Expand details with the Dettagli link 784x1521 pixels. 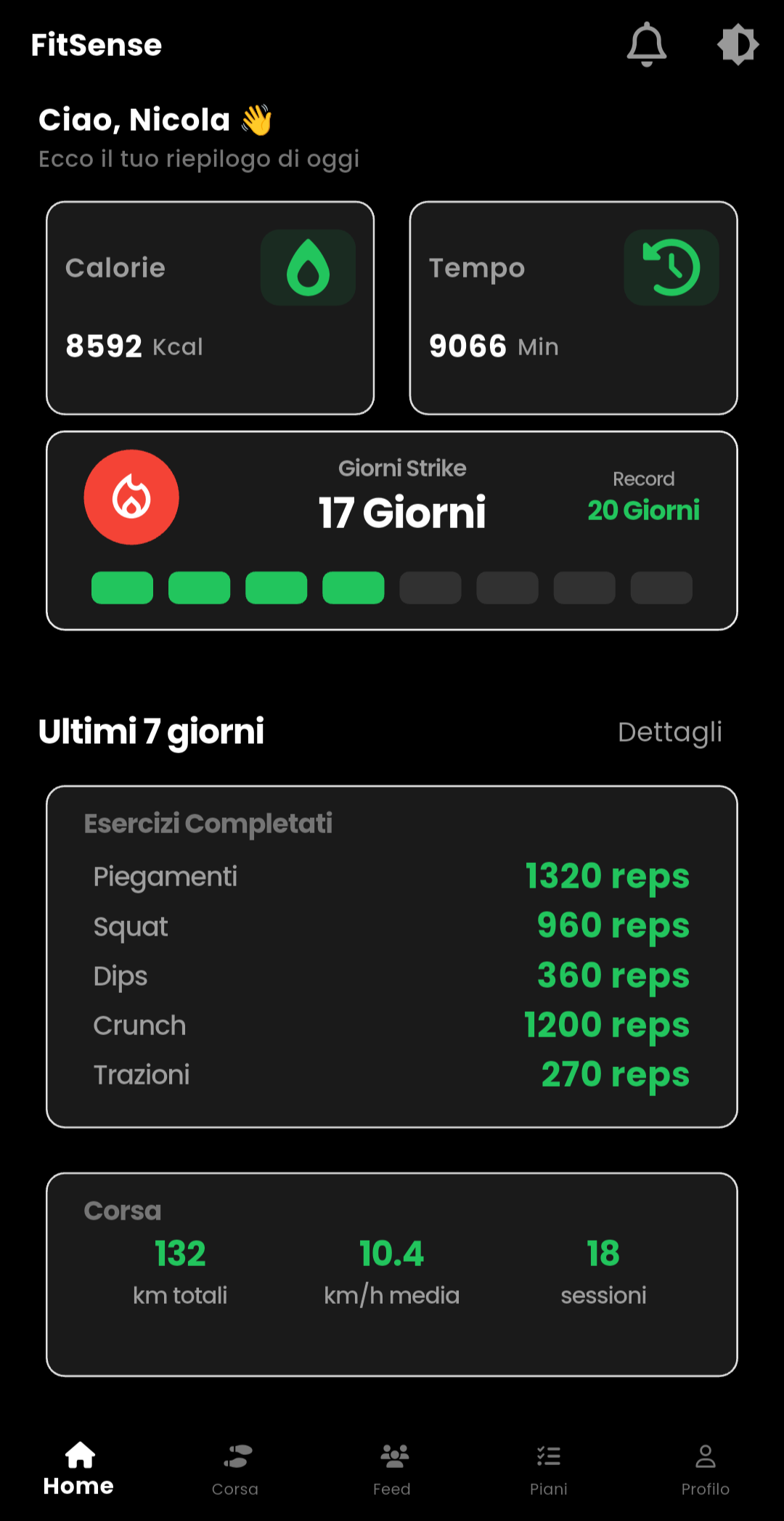[x=670, y=732]
